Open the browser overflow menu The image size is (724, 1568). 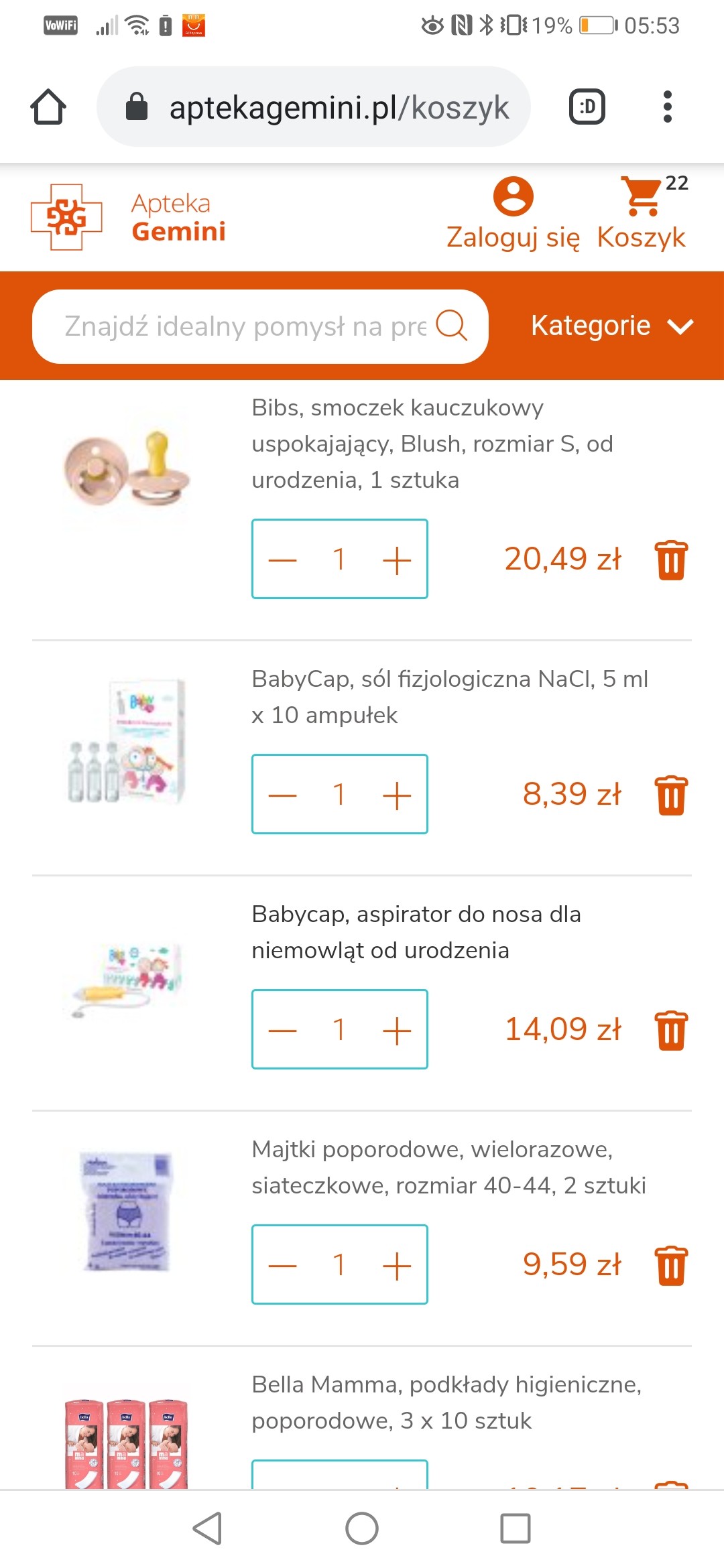point(667,107)
